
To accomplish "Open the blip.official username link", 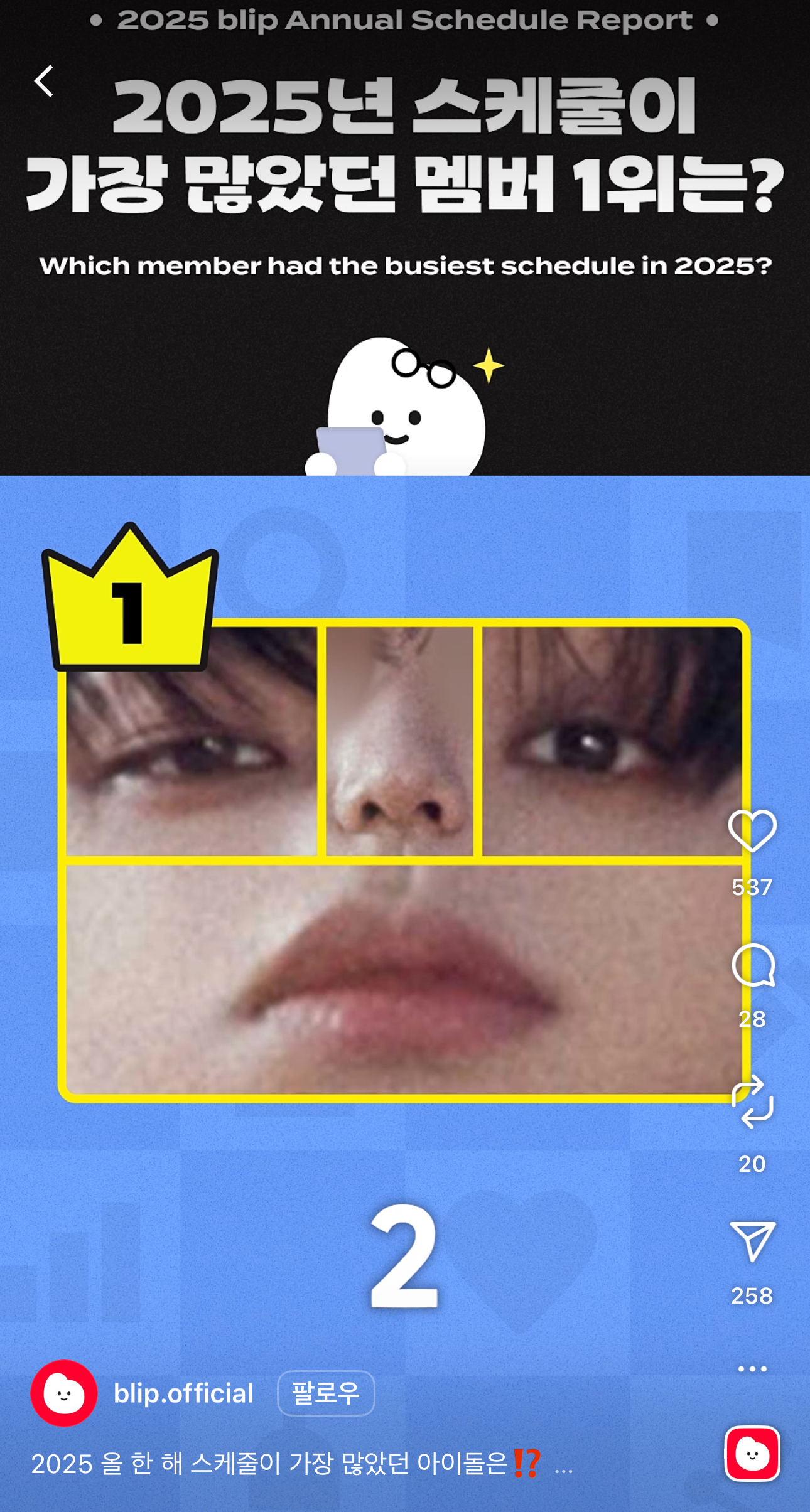I will coord(183,1393).
